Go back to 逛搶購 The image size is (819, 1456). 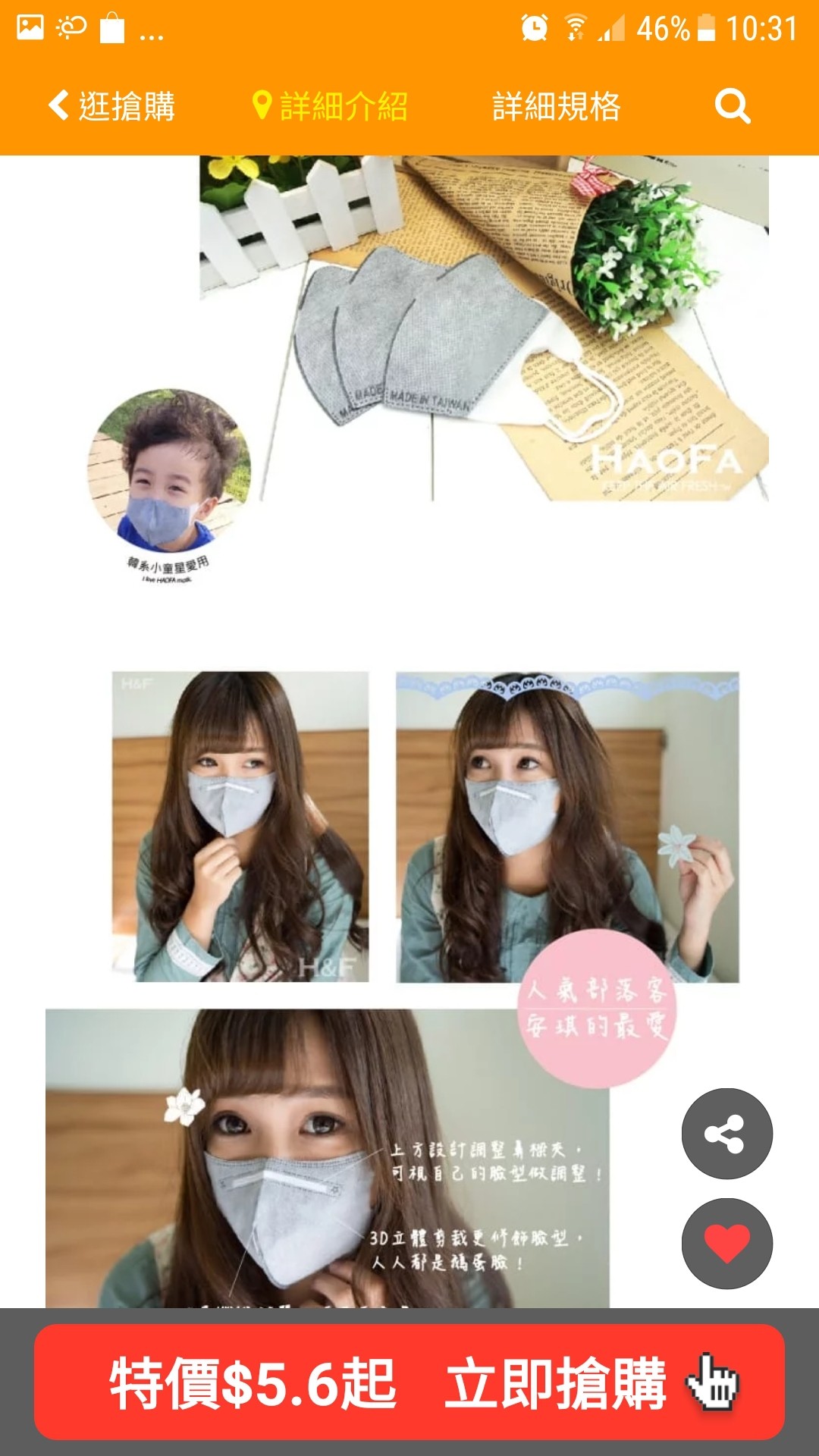112,106
